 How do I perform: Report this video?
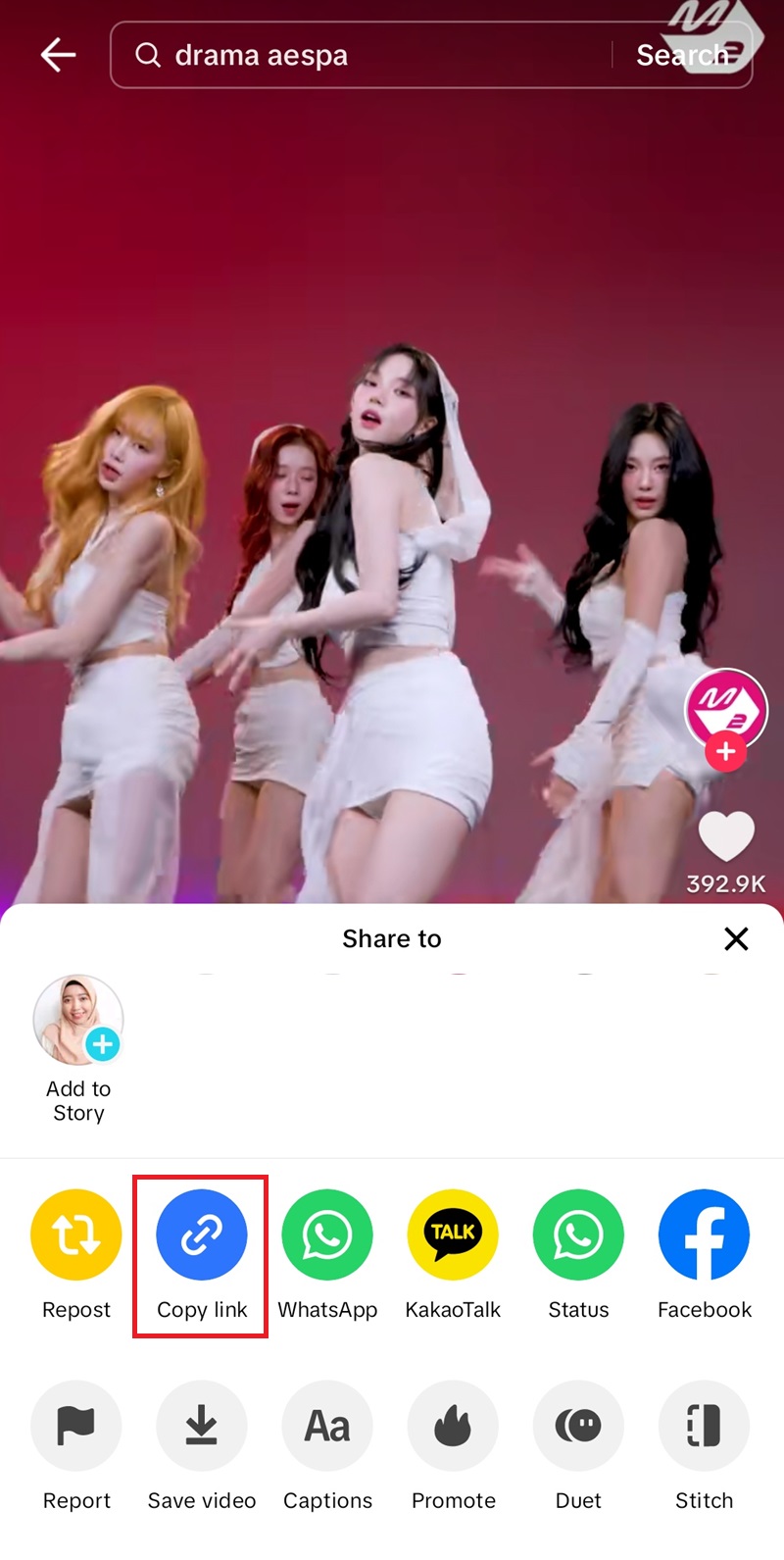tap(76, 1426)
